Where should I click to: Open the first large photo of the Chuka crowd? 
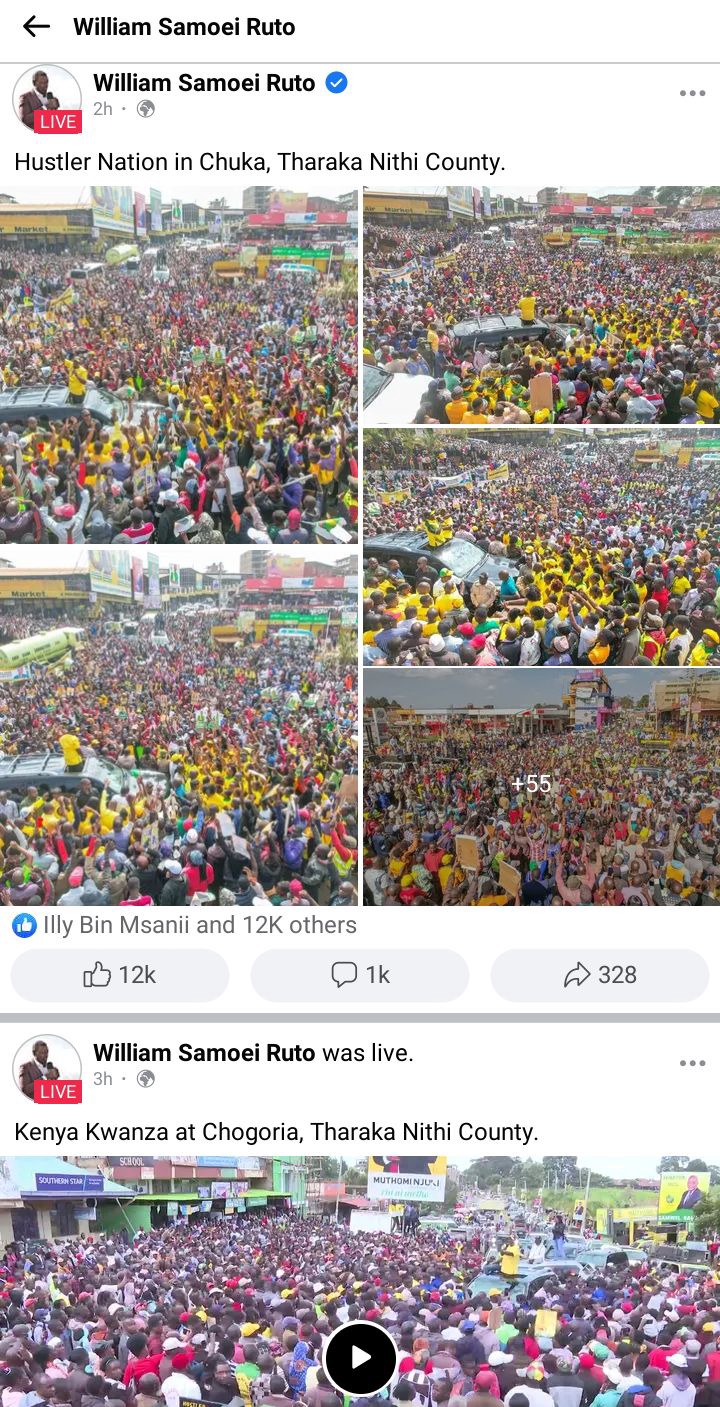click(179, 365)
